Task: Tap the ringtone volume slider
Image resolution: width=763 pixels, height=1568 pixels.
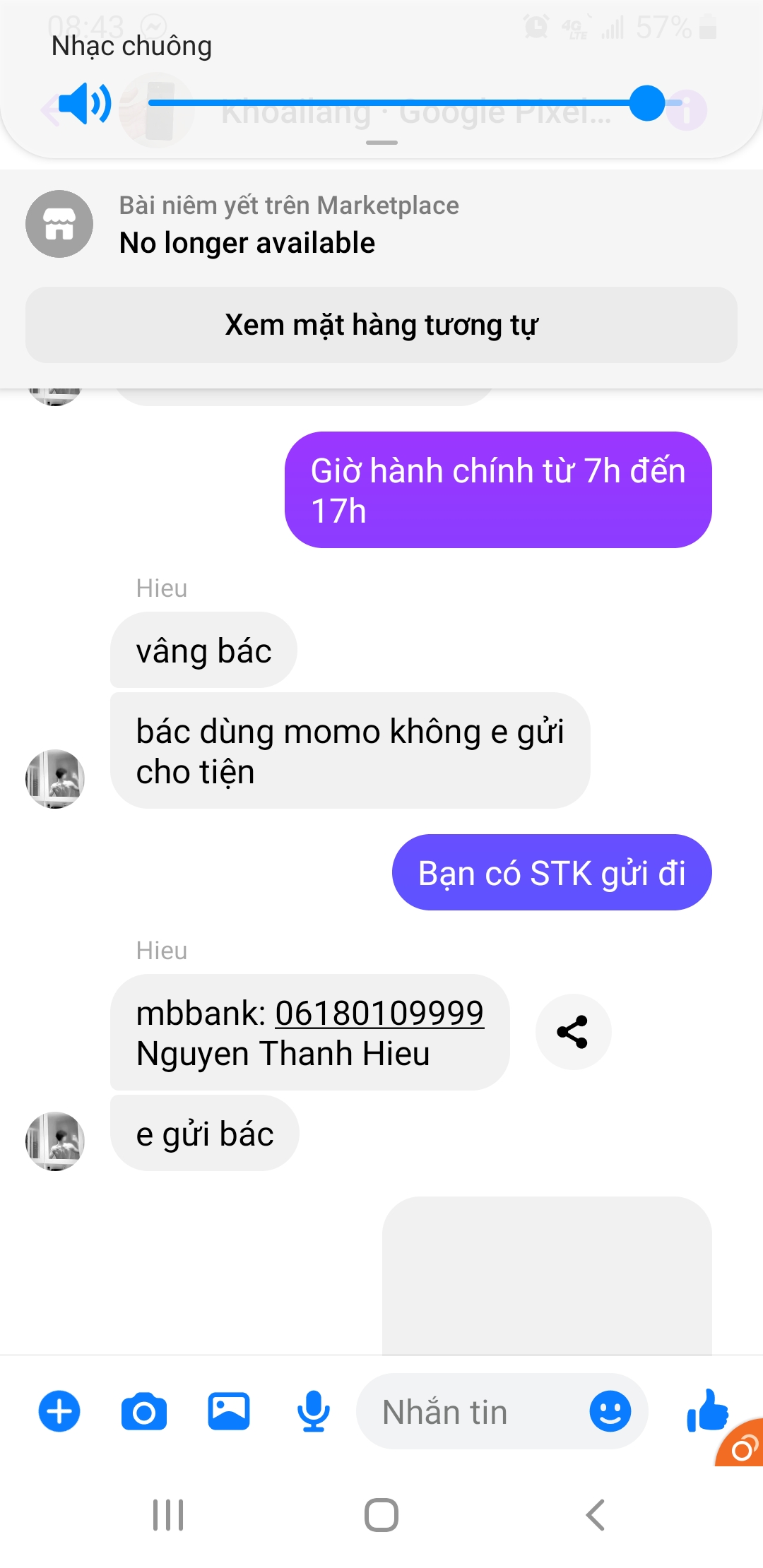Action: click(x=396, y=104)
